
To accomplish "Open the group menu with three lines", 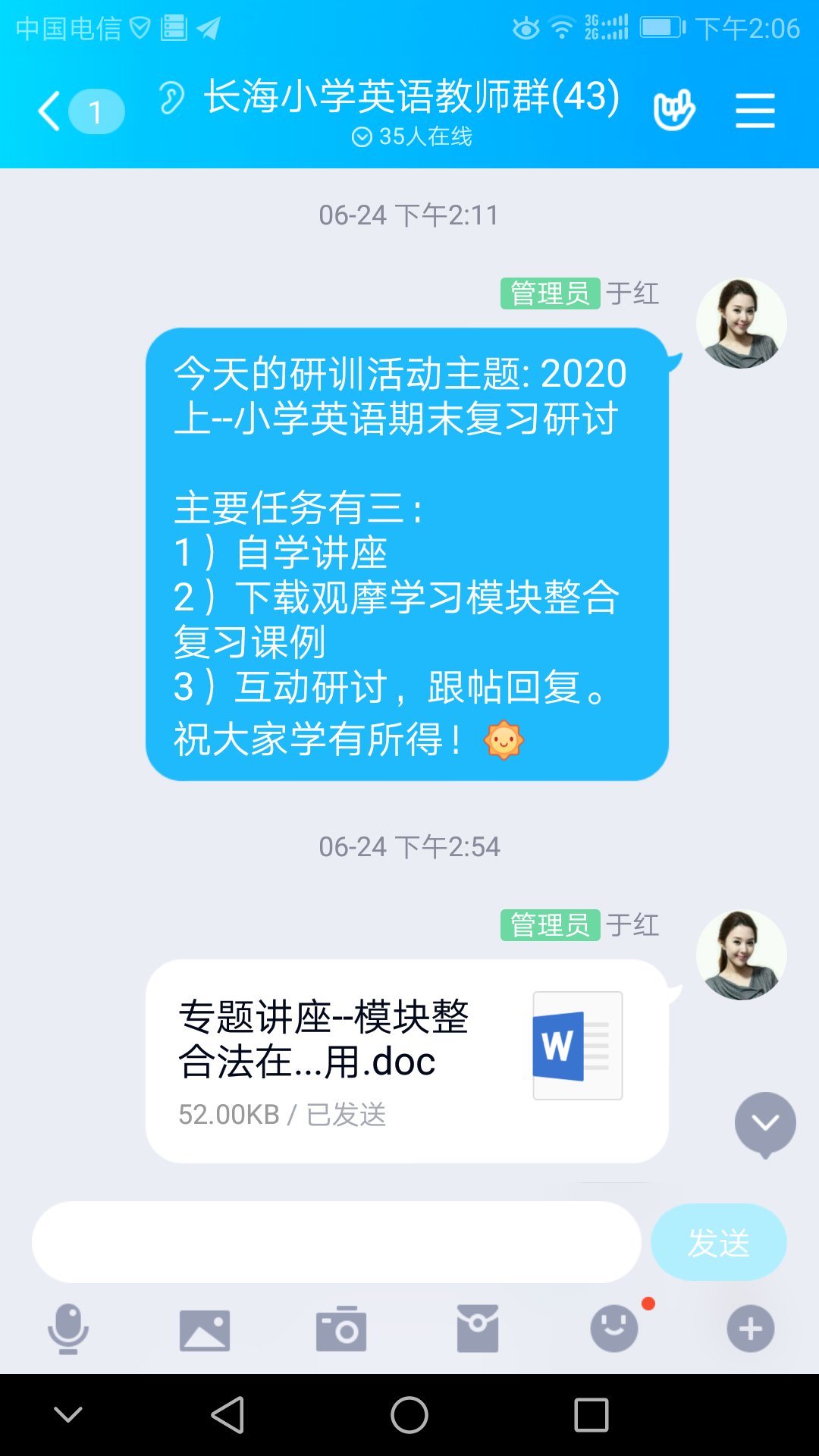I will (755, 111).
